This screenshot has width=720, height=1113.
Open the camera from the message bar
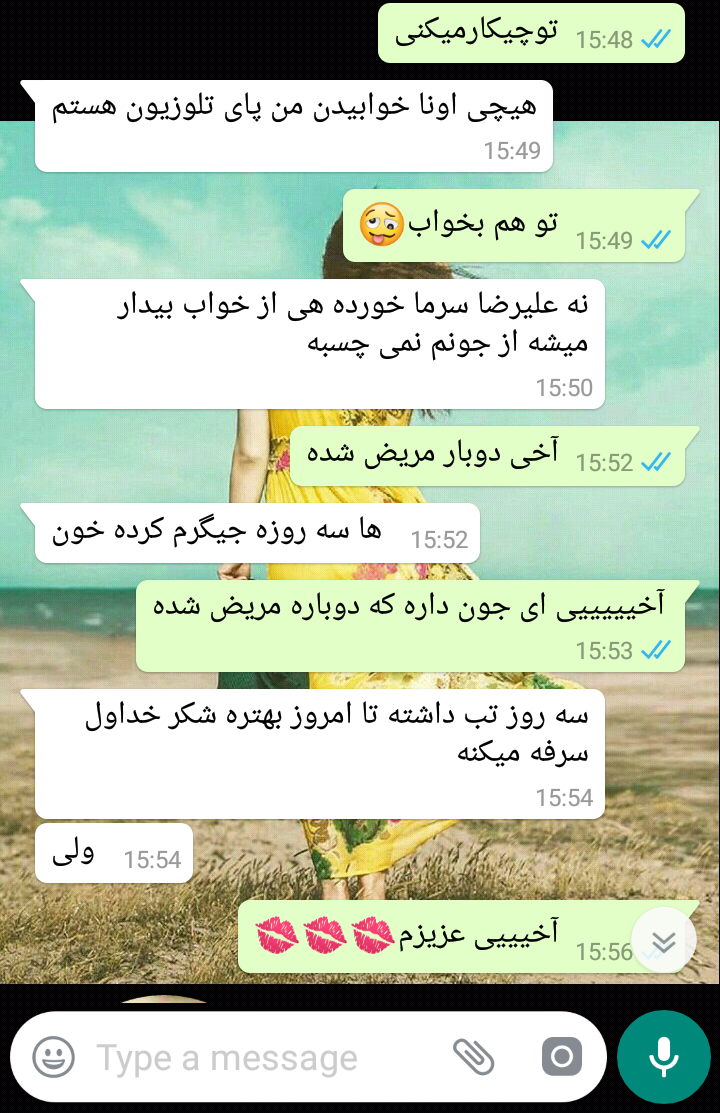(x=561, y=1056)
